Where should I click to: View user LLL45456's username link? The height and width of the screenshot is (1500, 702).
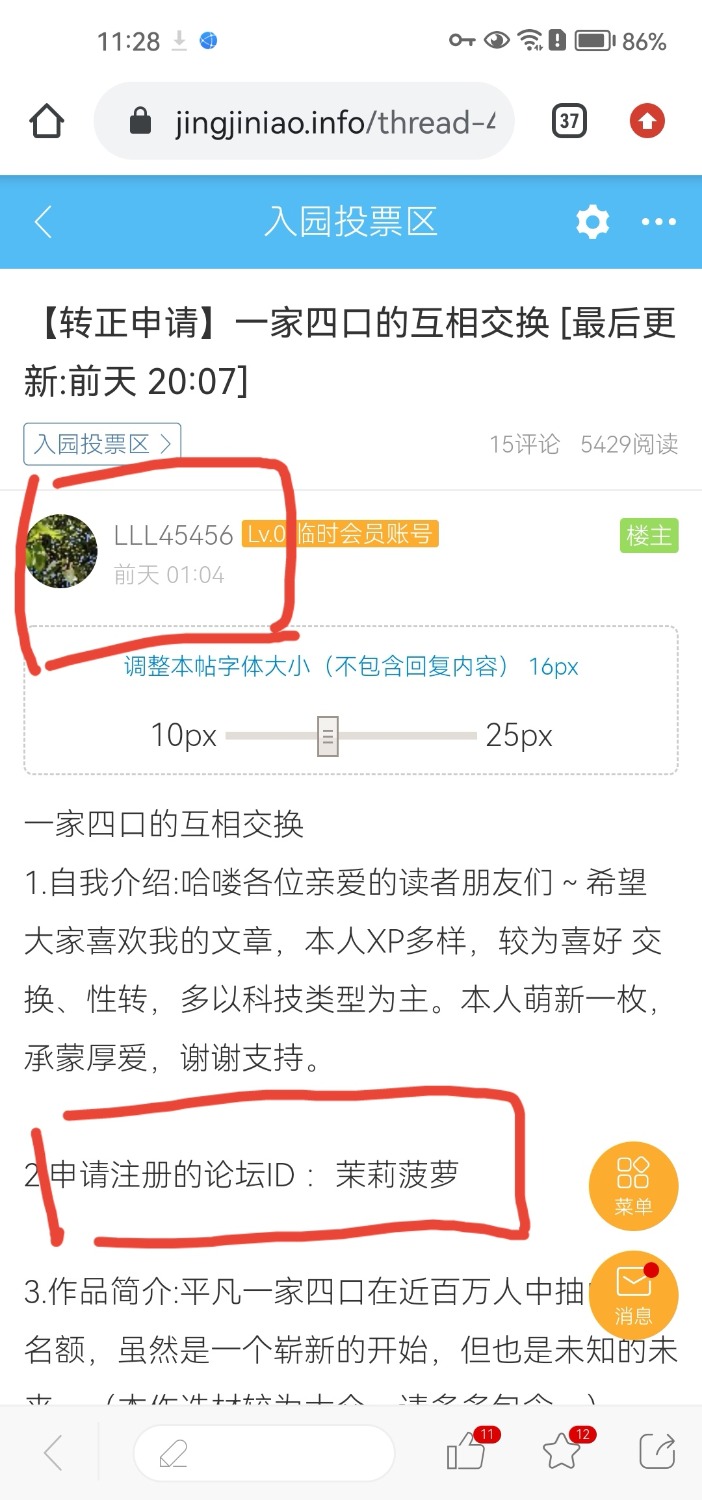tap(173, 536)
